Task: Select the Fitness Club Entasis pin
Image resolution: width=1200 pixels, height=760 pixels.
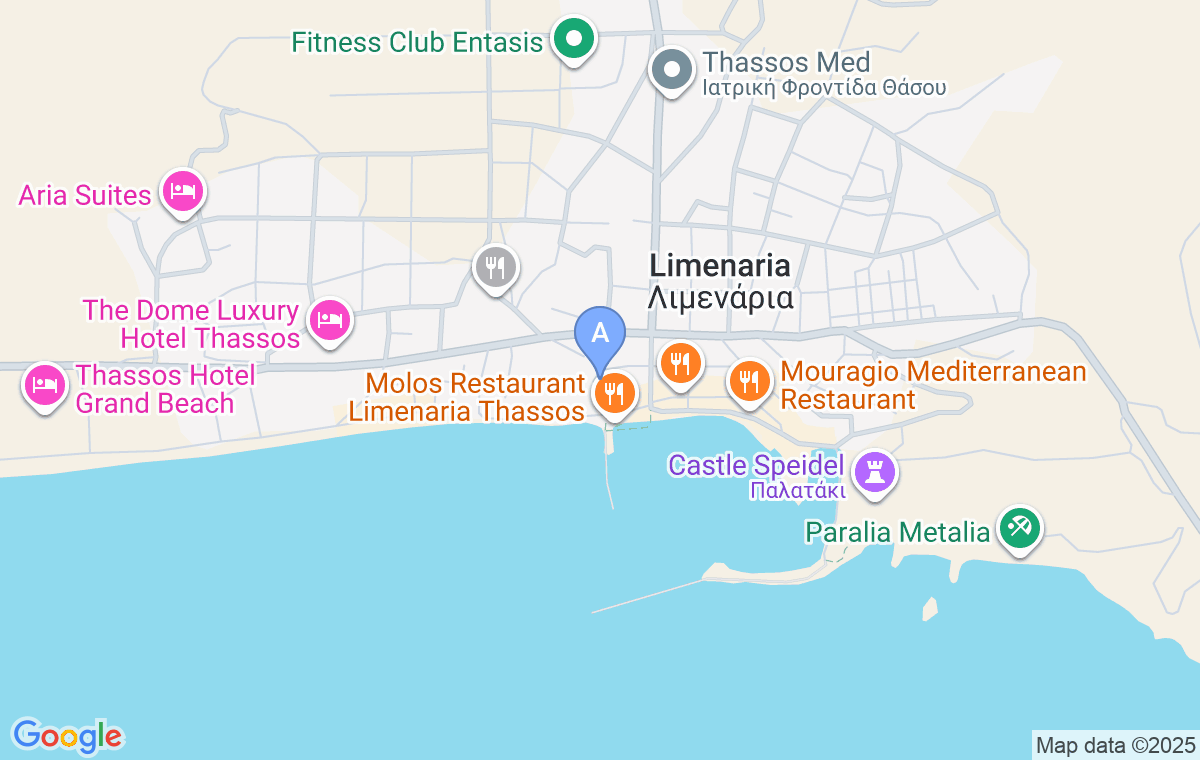Action: (x=574, y=40)
